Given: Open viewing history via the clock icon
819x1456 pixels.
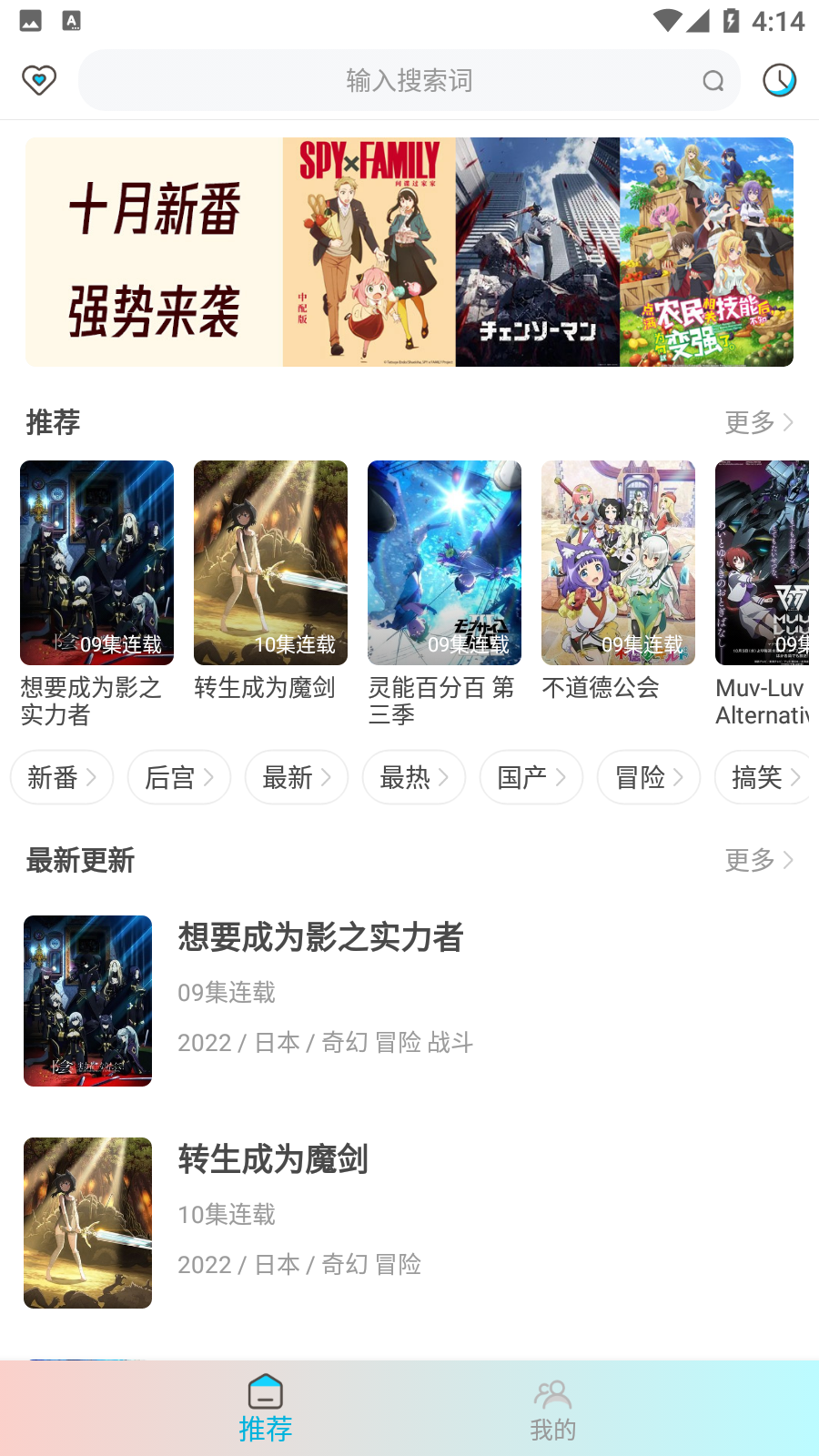Looking at the screenshot, I should 781,80.
